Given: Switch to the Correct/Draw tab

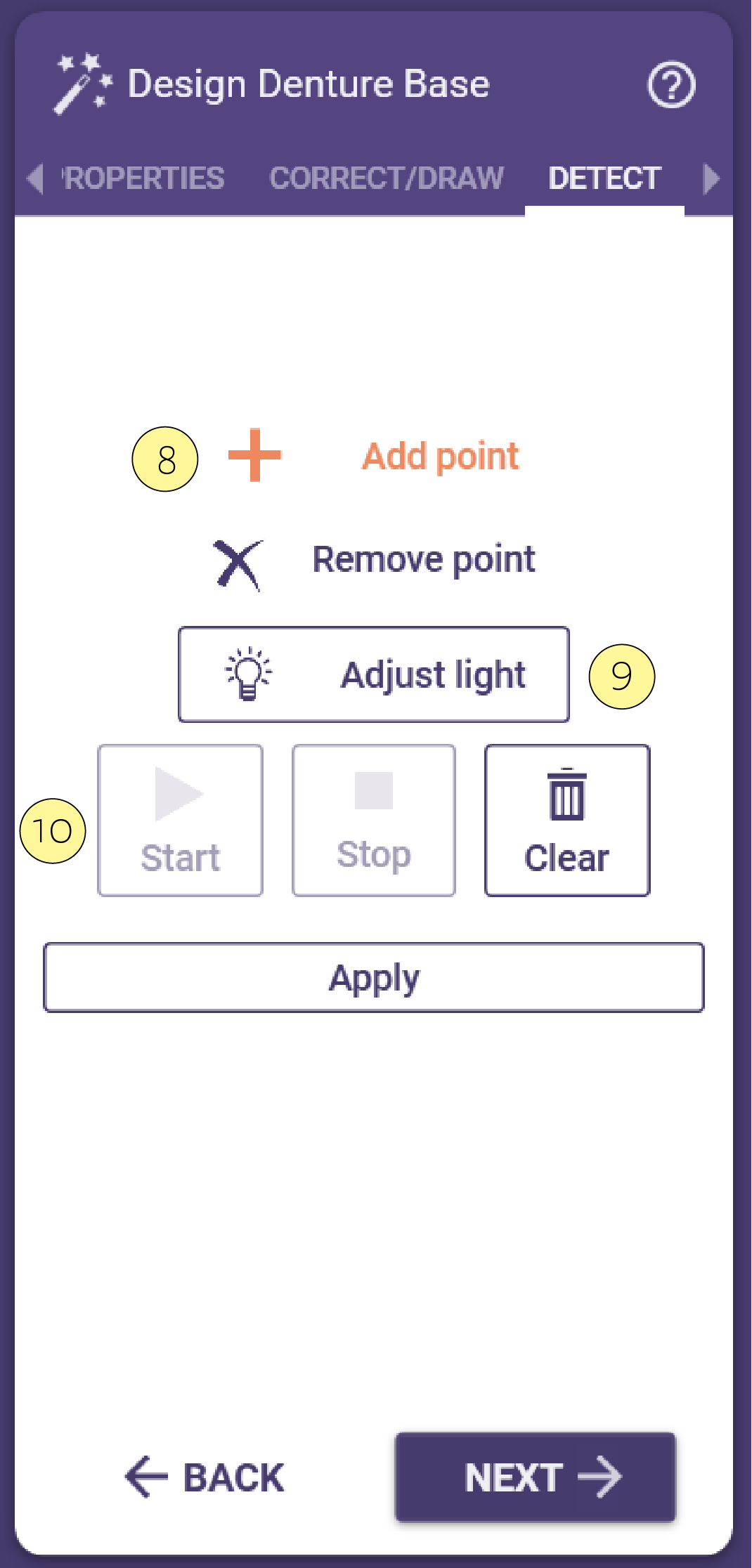Looking at the screenshot, I should click(x=387, y=178).
